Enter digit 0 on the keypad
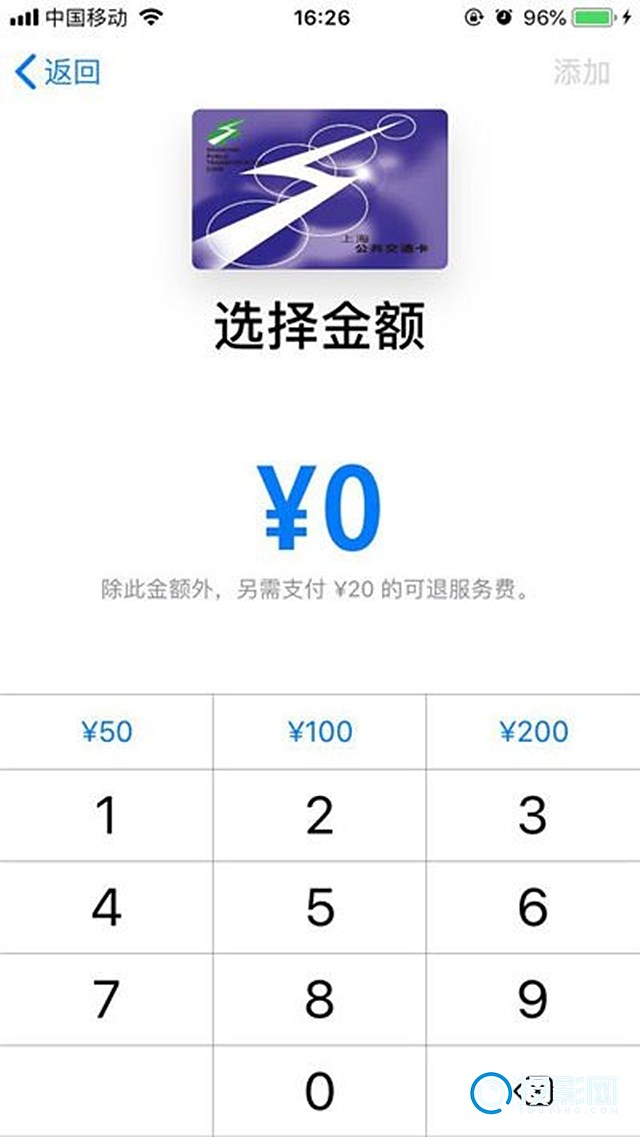640x1137 pixels. (320, 1091)
